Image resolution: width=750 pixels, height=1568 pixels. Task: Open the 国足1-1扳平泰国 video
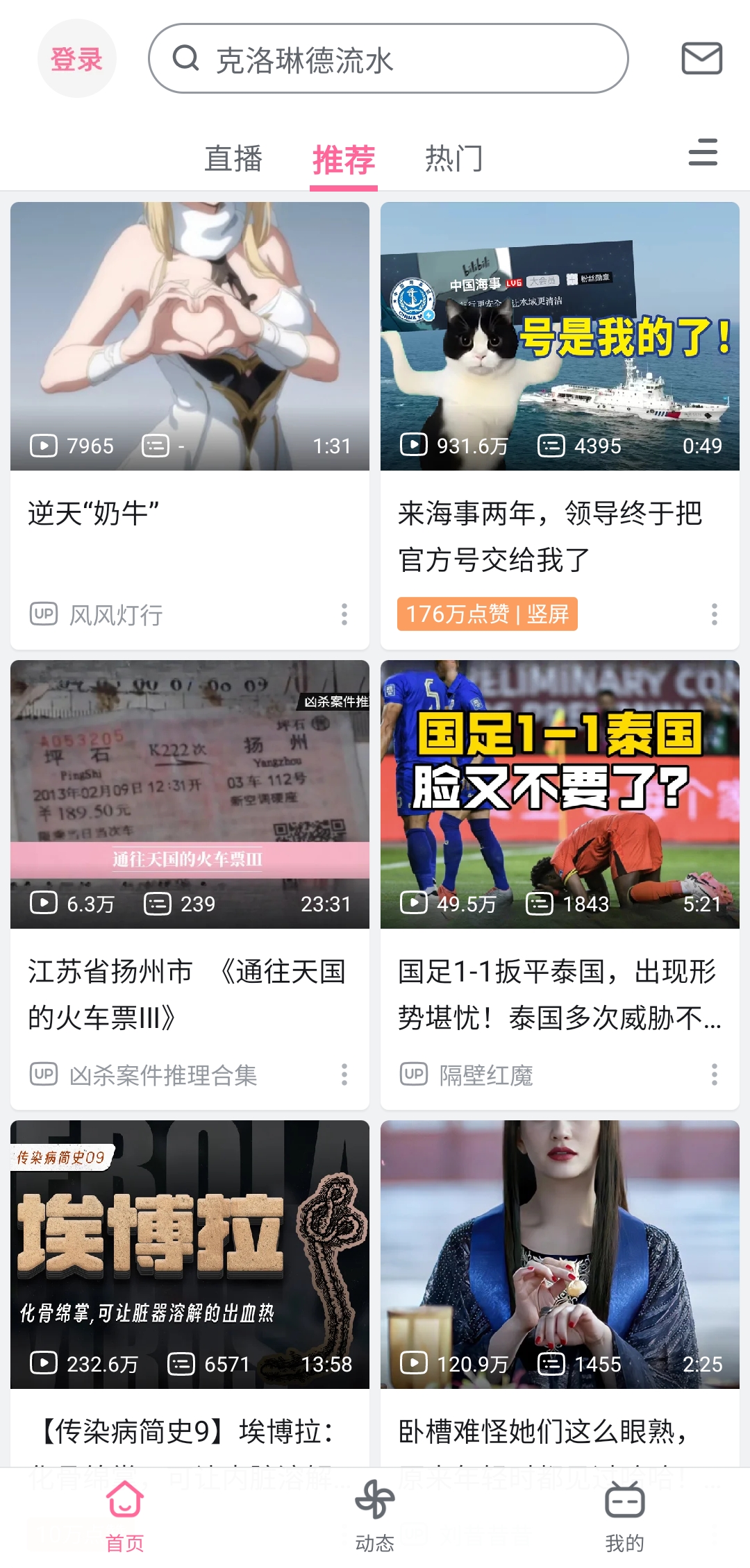pos(560,794)
